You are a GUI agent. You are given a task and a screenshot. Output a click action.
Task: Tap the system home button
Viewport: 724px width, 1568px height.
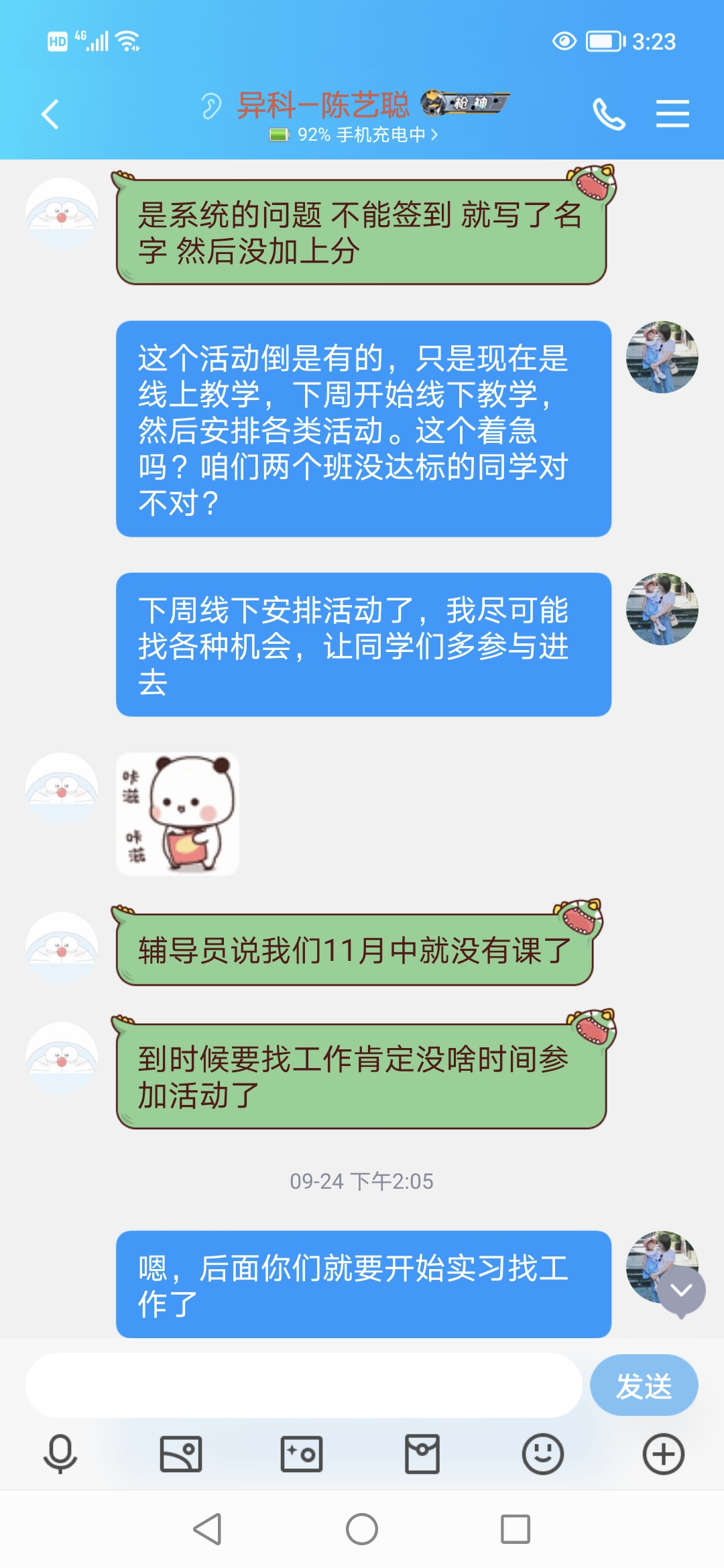(x=362, y=1529)
